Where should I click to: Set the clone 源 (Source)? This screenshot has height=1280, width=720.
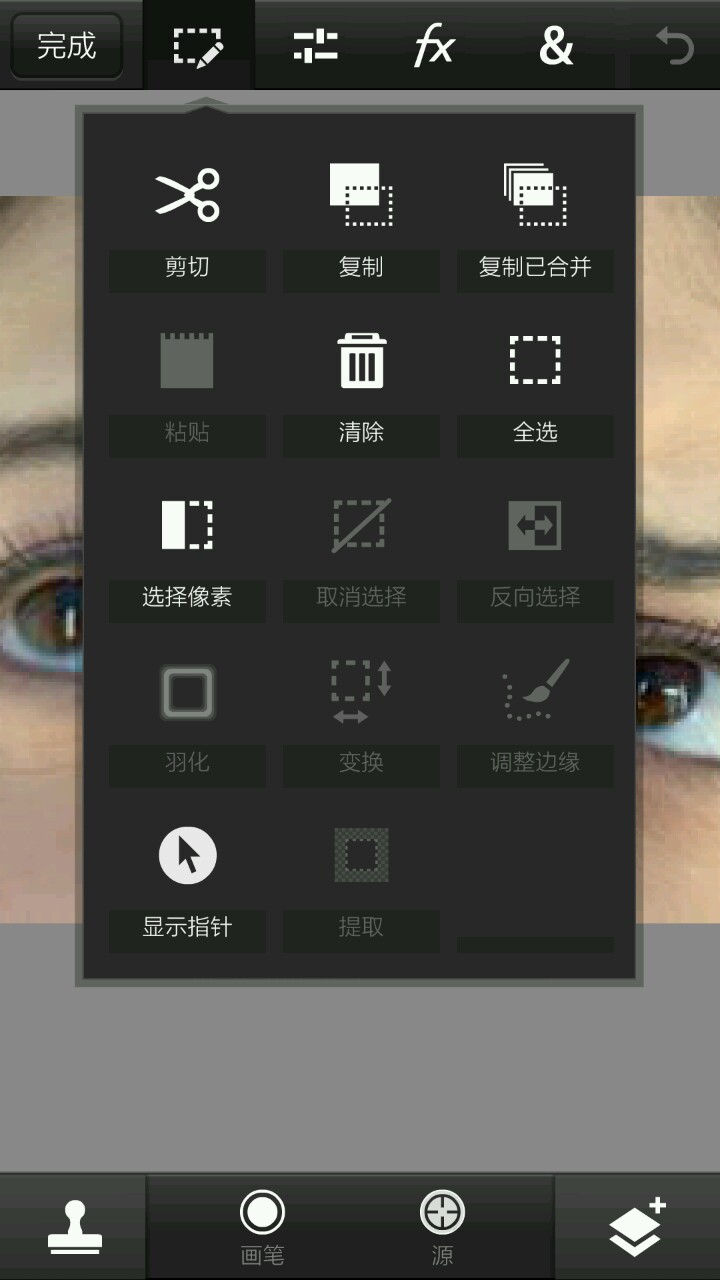tap(442, 1226)
